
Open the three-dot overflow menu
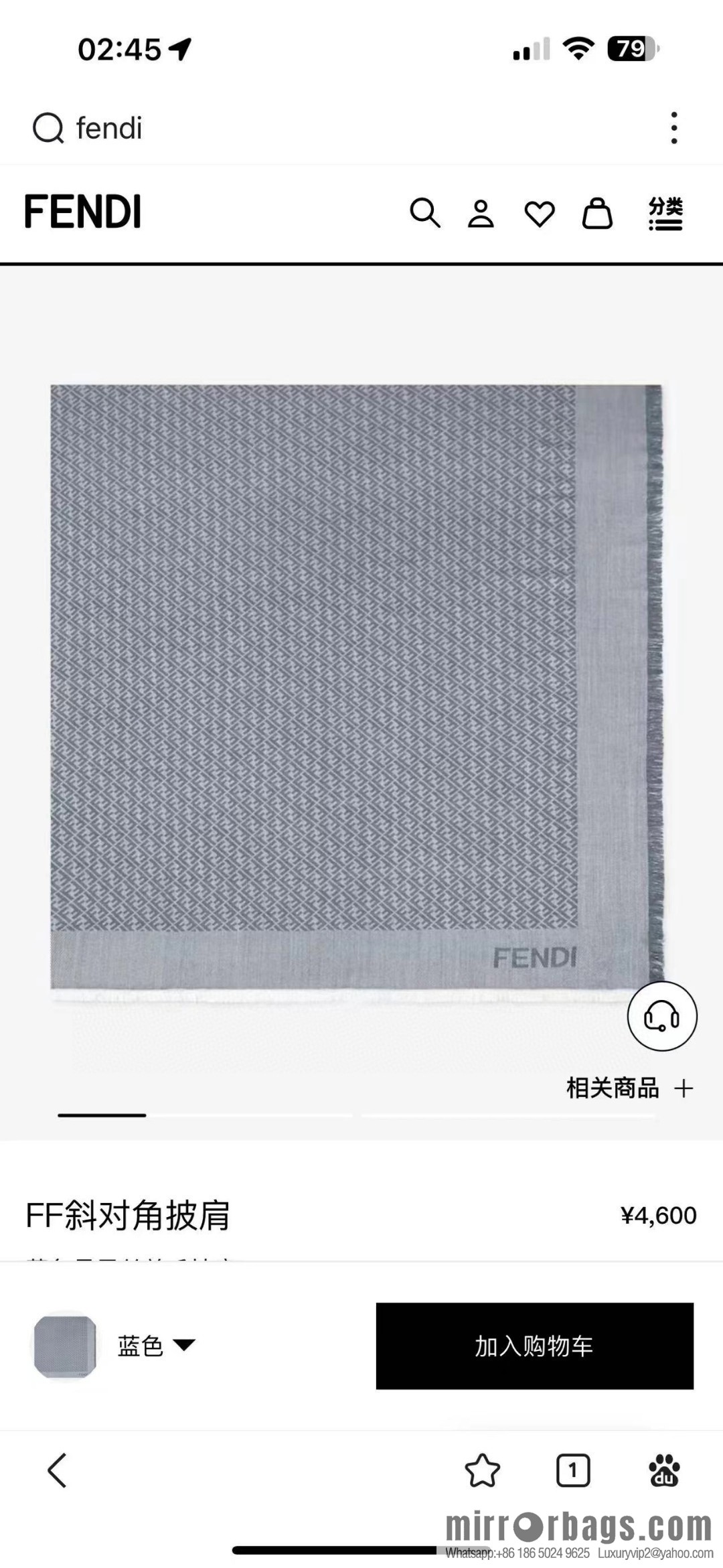pos(673,128)
